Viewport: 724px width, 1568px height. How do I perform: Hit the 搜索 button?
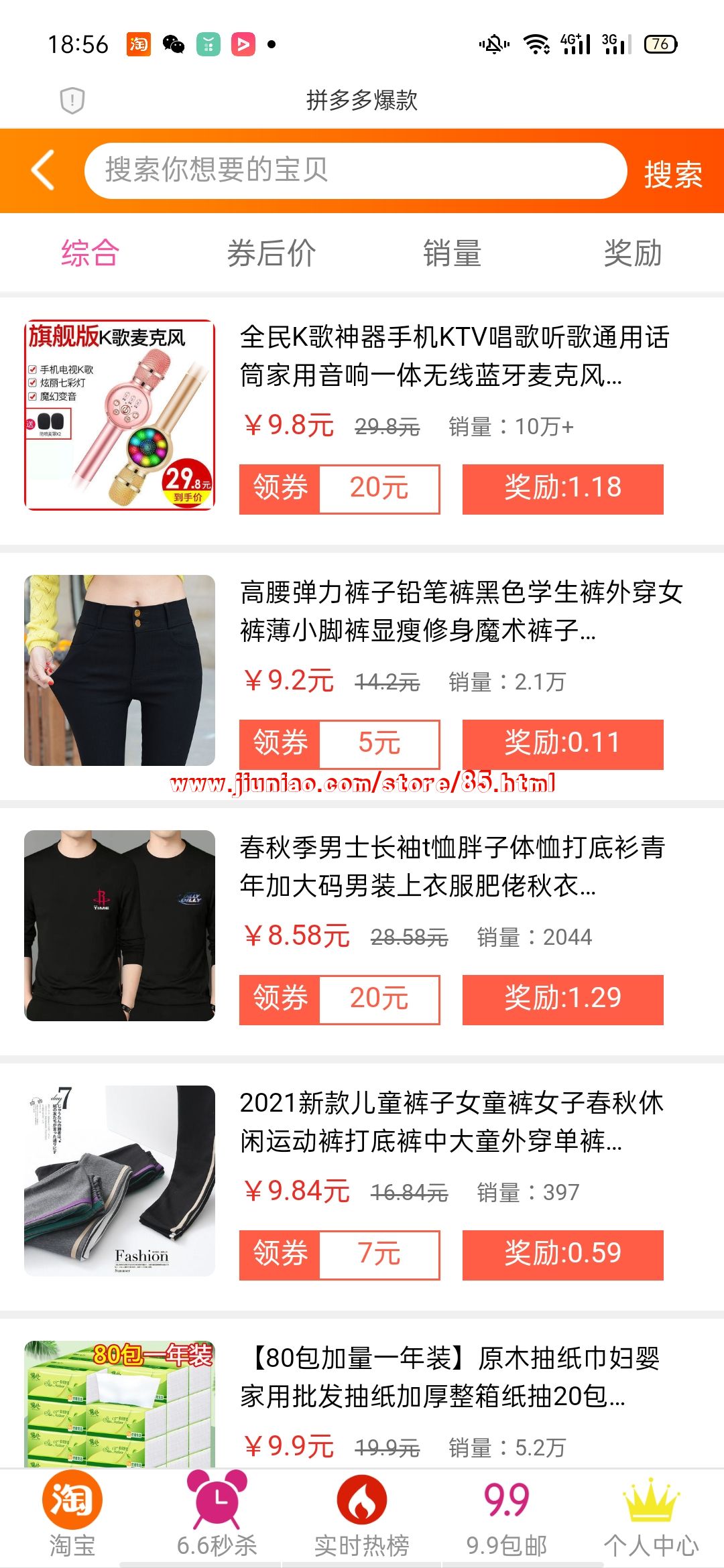pyautogui.click(x=672, y=174)
